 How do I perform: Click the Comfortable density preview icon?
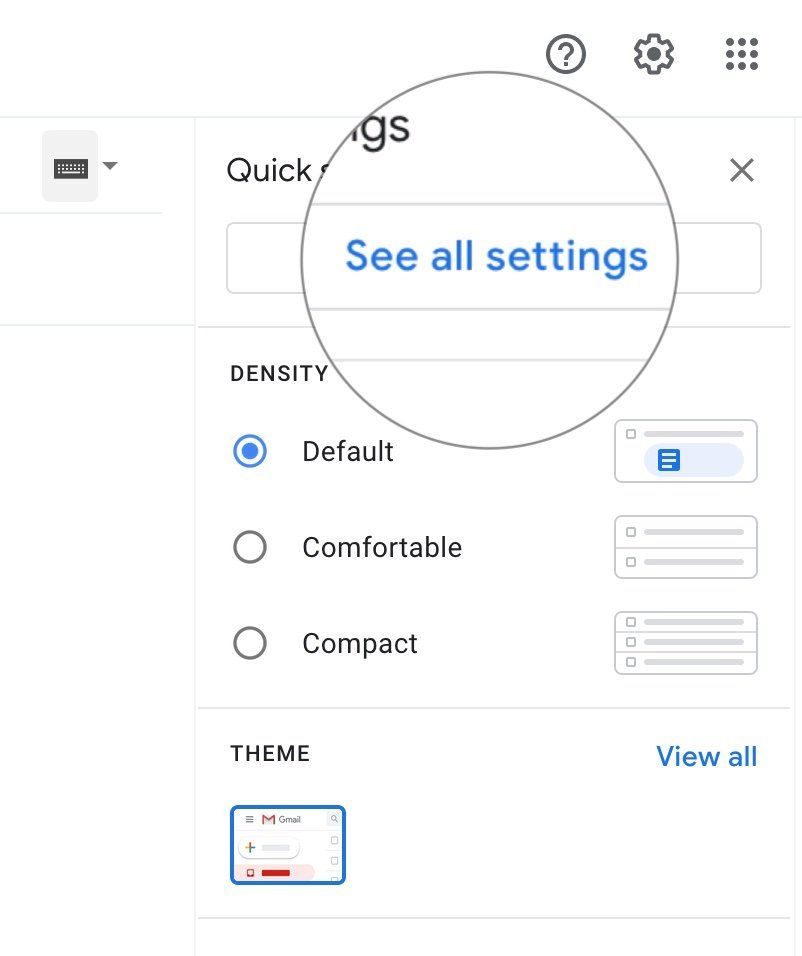[685, 547]
